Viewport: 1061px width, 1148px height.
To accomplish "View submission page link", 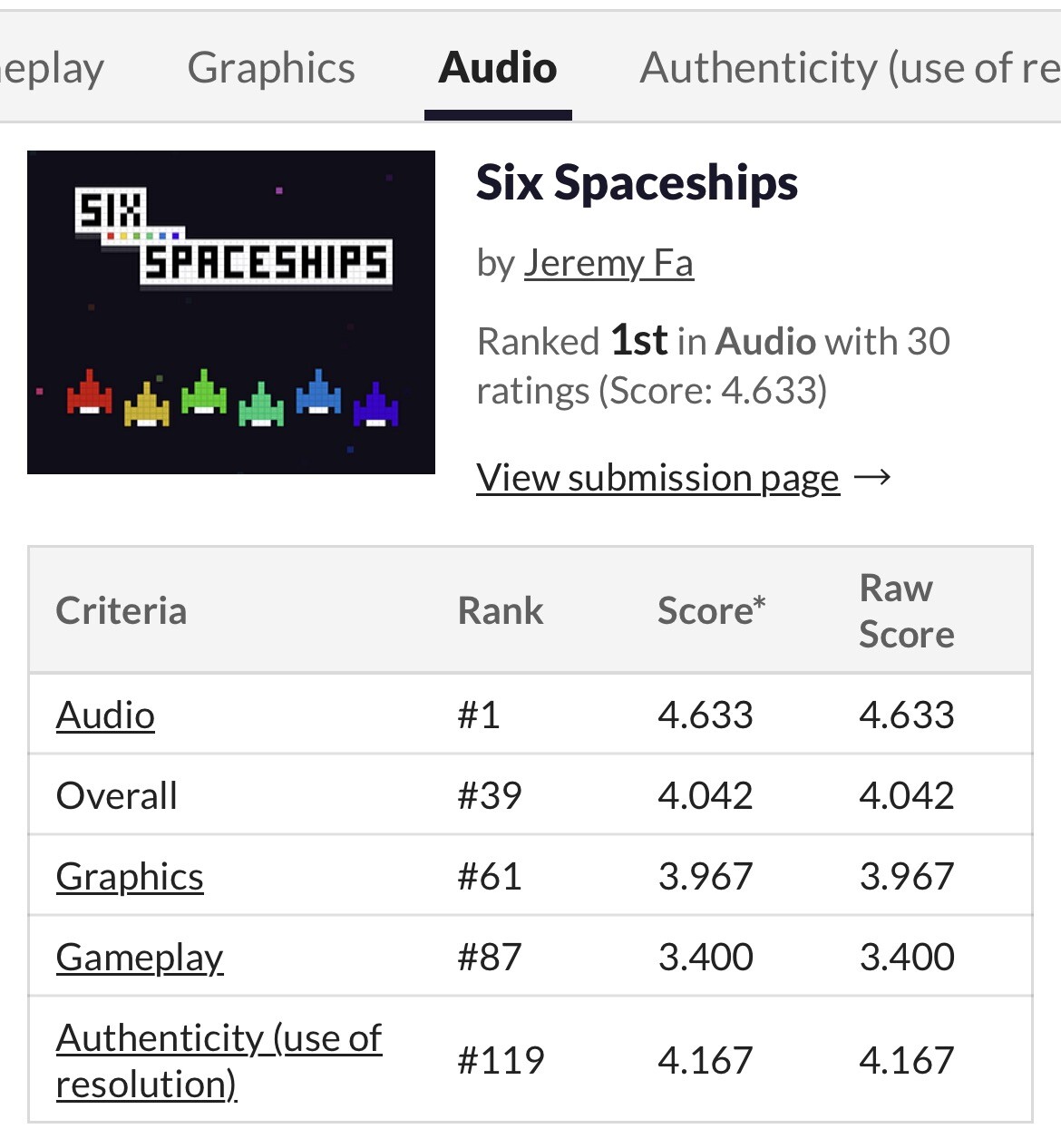I will pyautogui.click(x=657, y=477).
